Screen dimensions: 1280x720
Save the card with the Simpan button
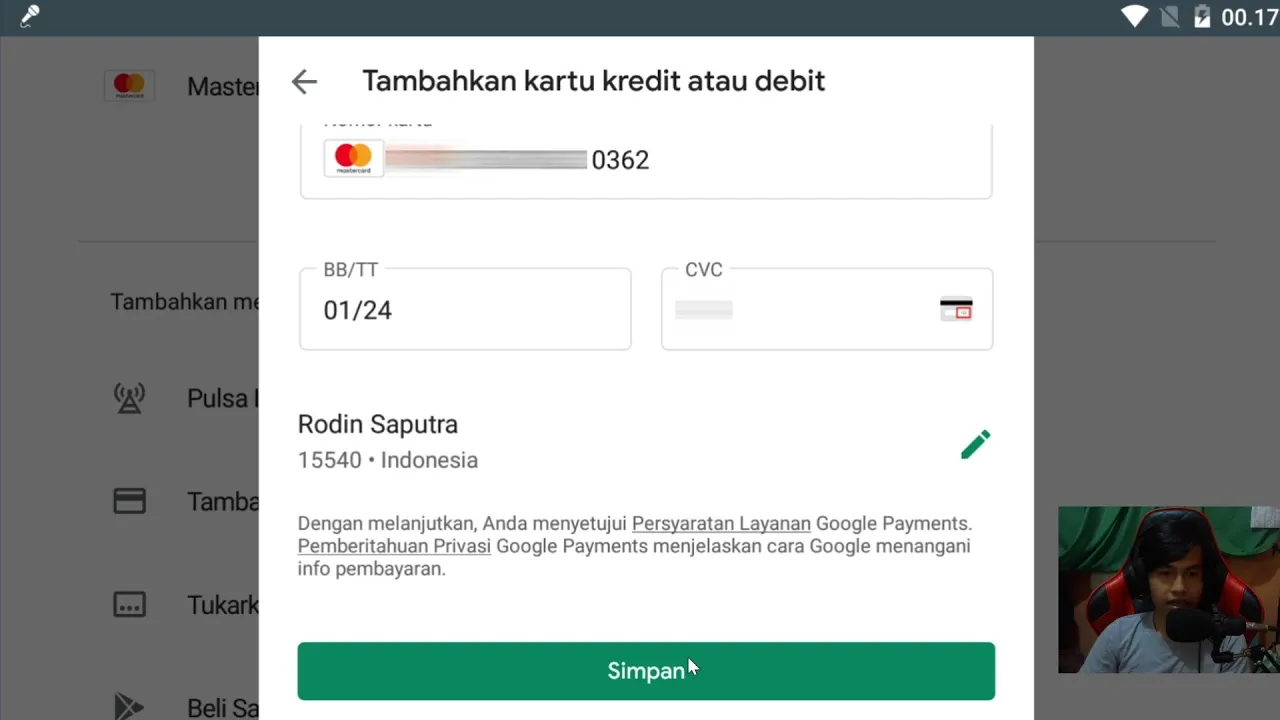pos(646,670)
